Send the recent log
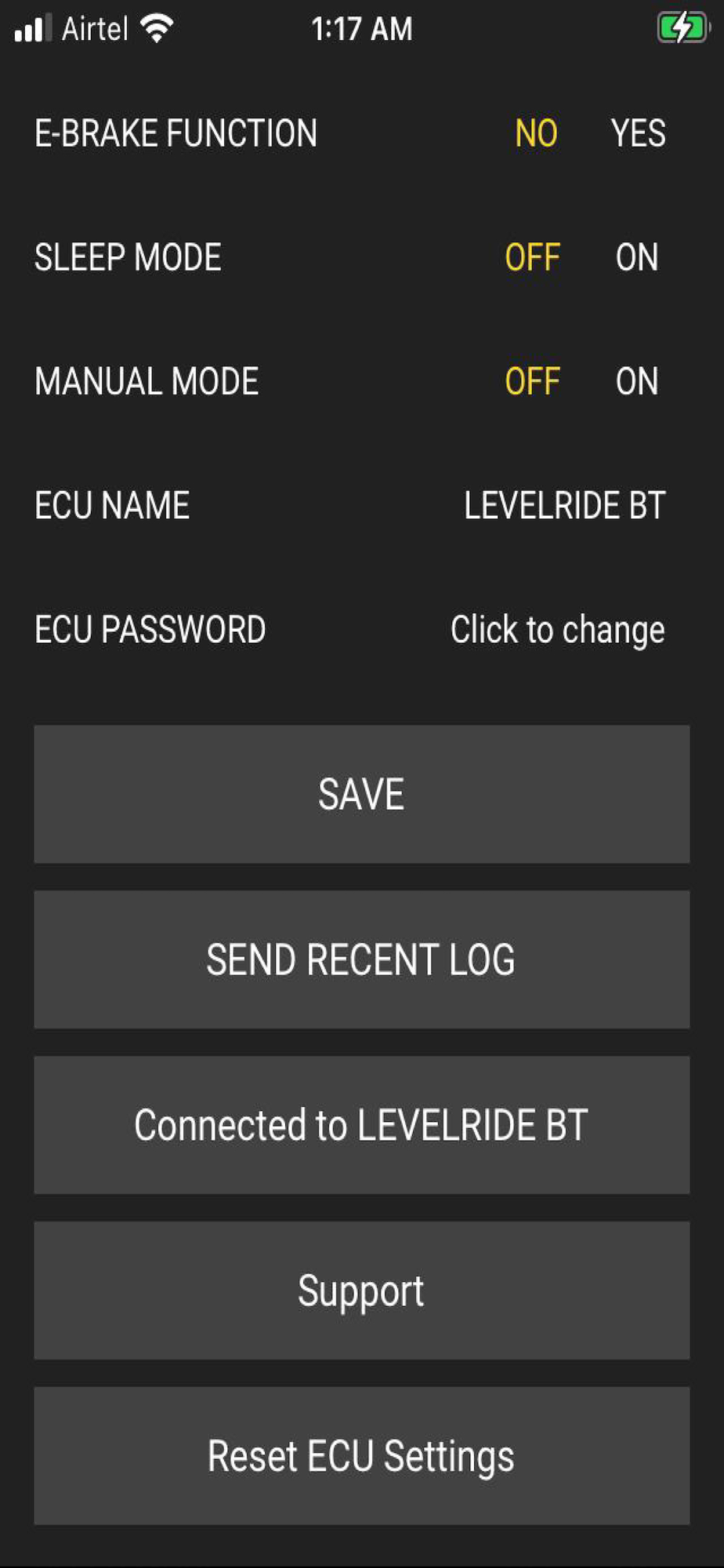The image size is (724, 1568). click(x=361, y=960)
